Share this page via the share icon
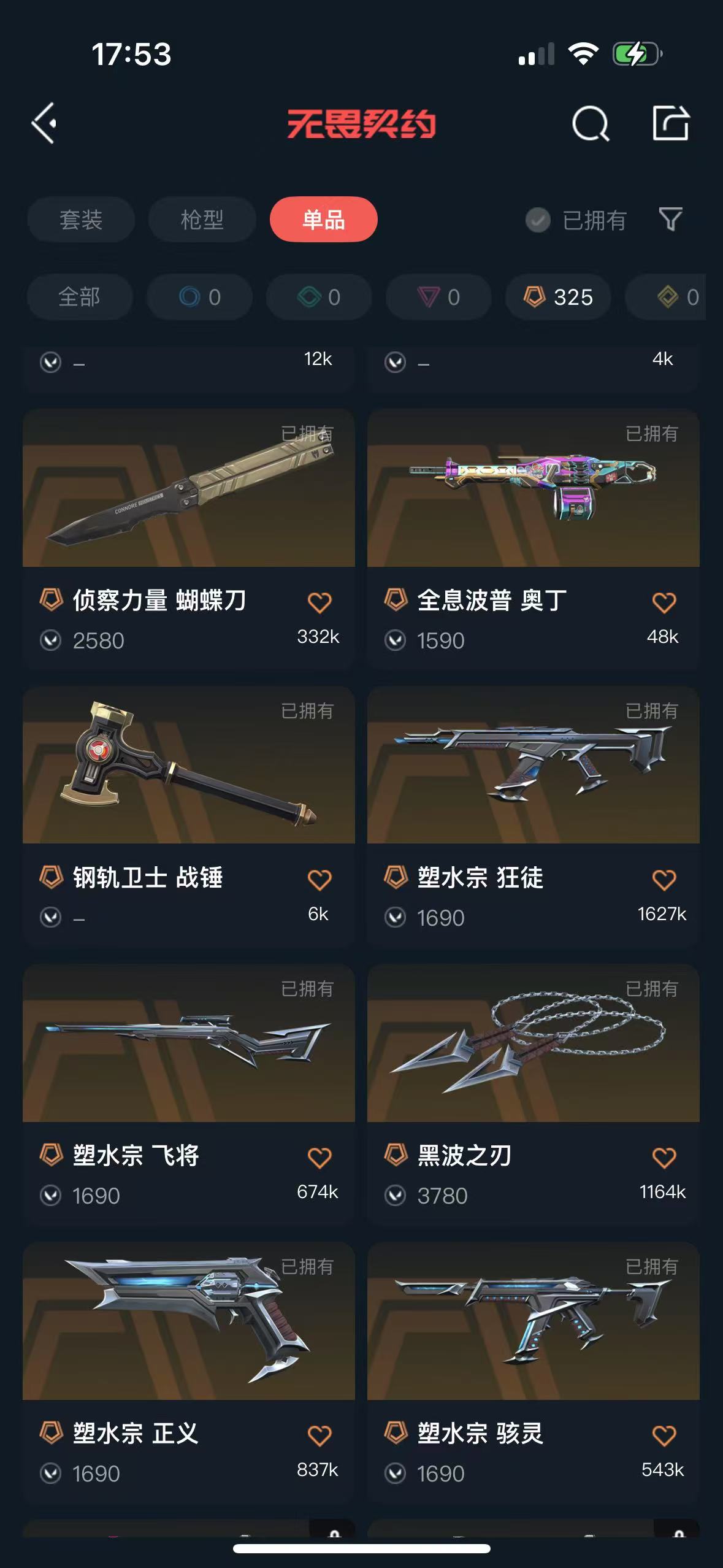The image size is (723, 1568). click(670, 123)
